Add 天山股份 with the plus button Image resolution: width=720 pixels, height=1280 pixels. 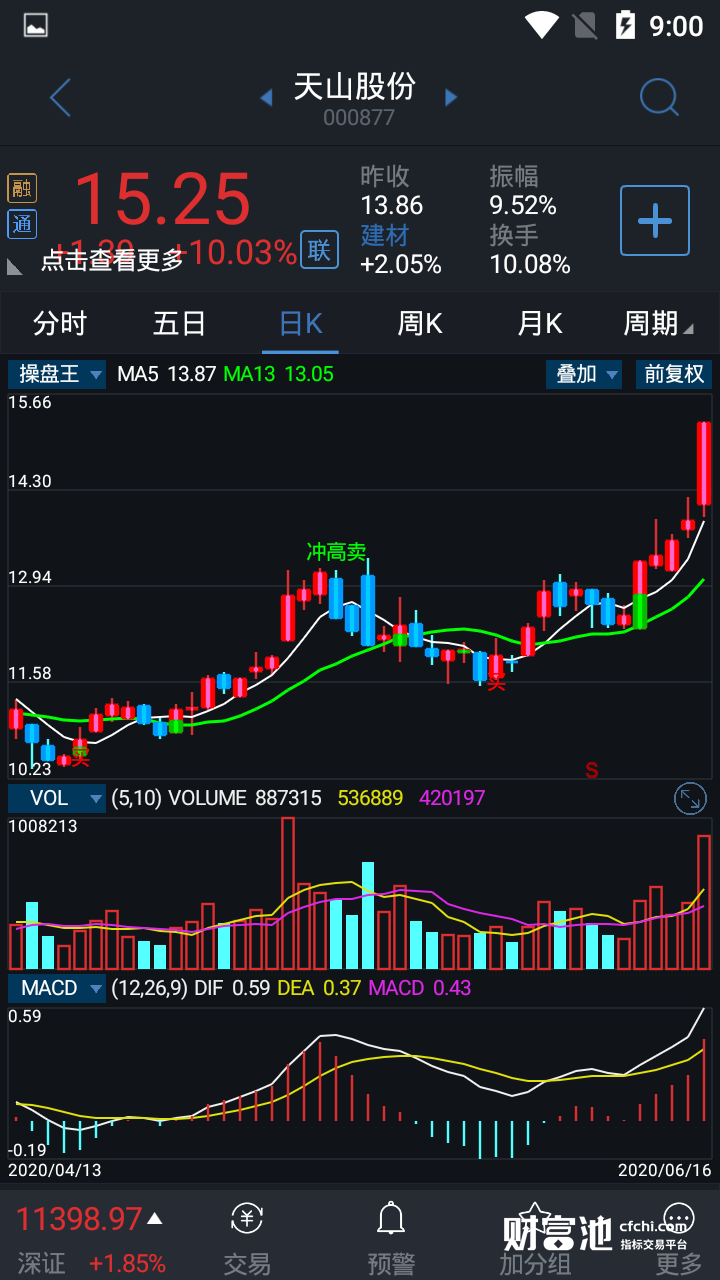click(x=655, y=220)
